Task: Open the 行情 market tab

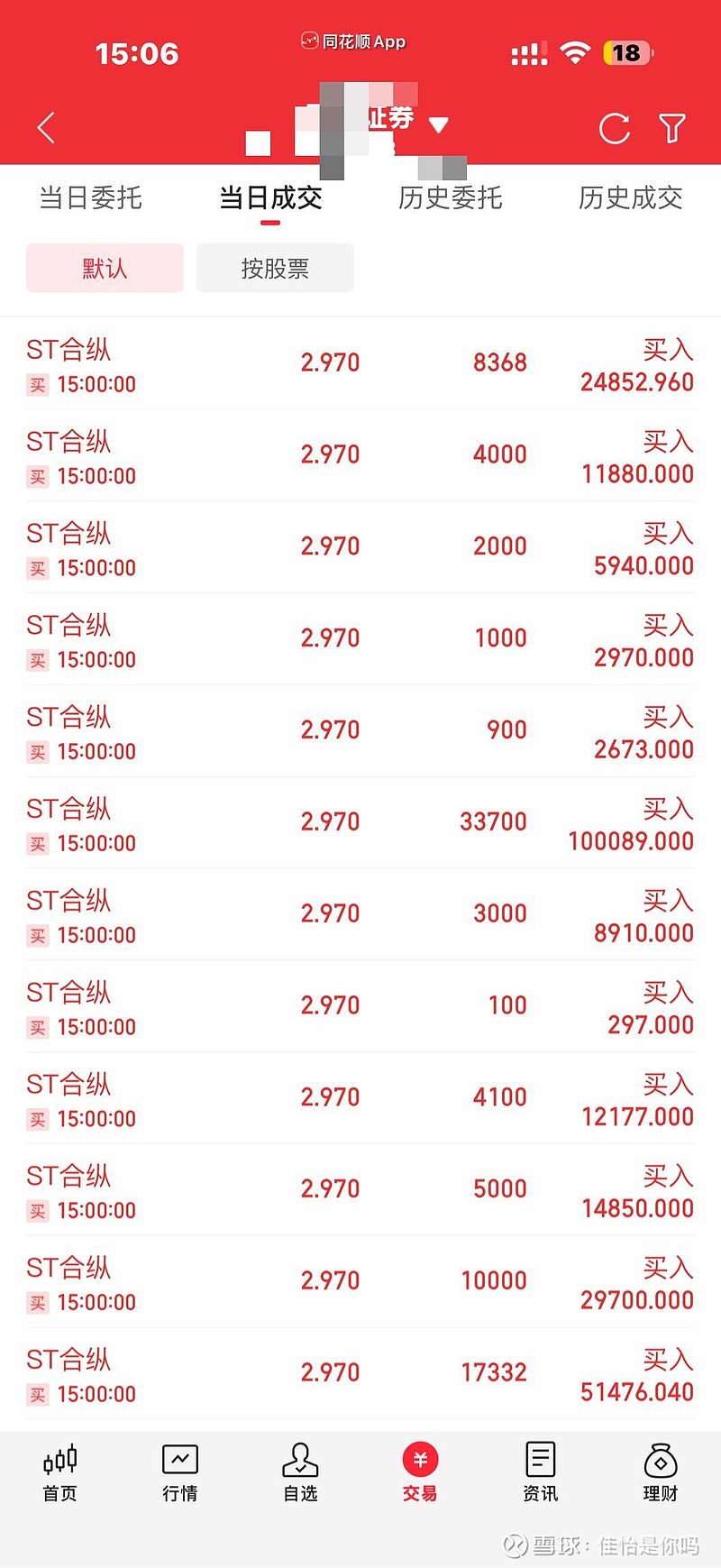Action: (x=180, y=1472)
